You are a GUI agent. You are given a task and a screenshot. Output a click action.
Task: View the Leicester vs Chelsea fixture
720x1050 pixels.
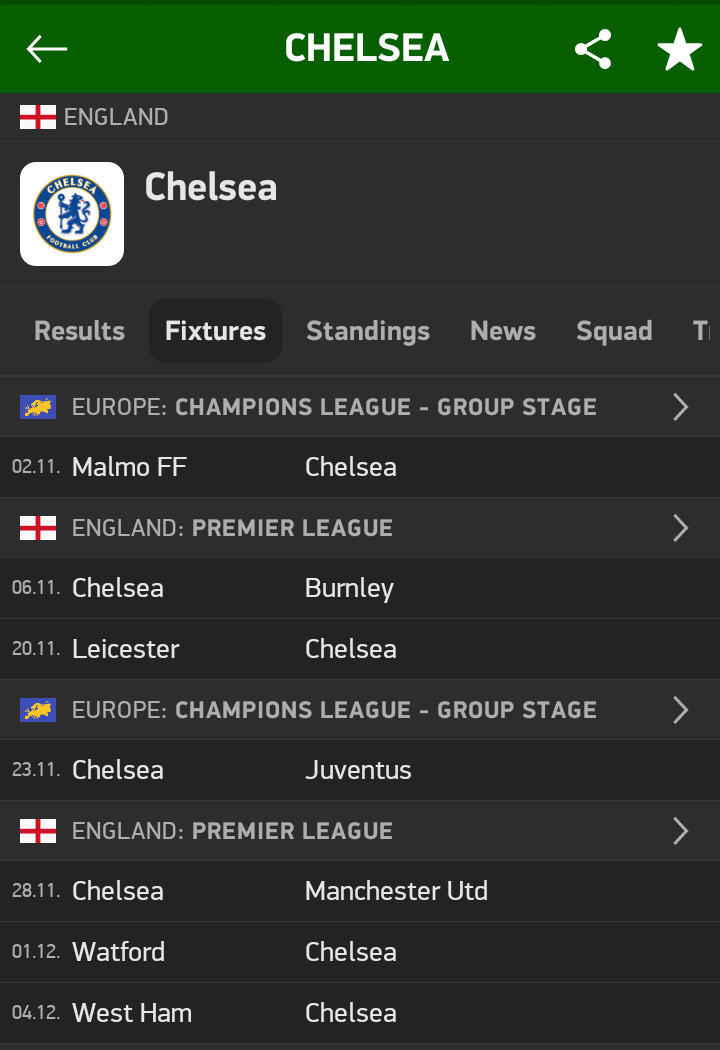[x=360, y=649]
